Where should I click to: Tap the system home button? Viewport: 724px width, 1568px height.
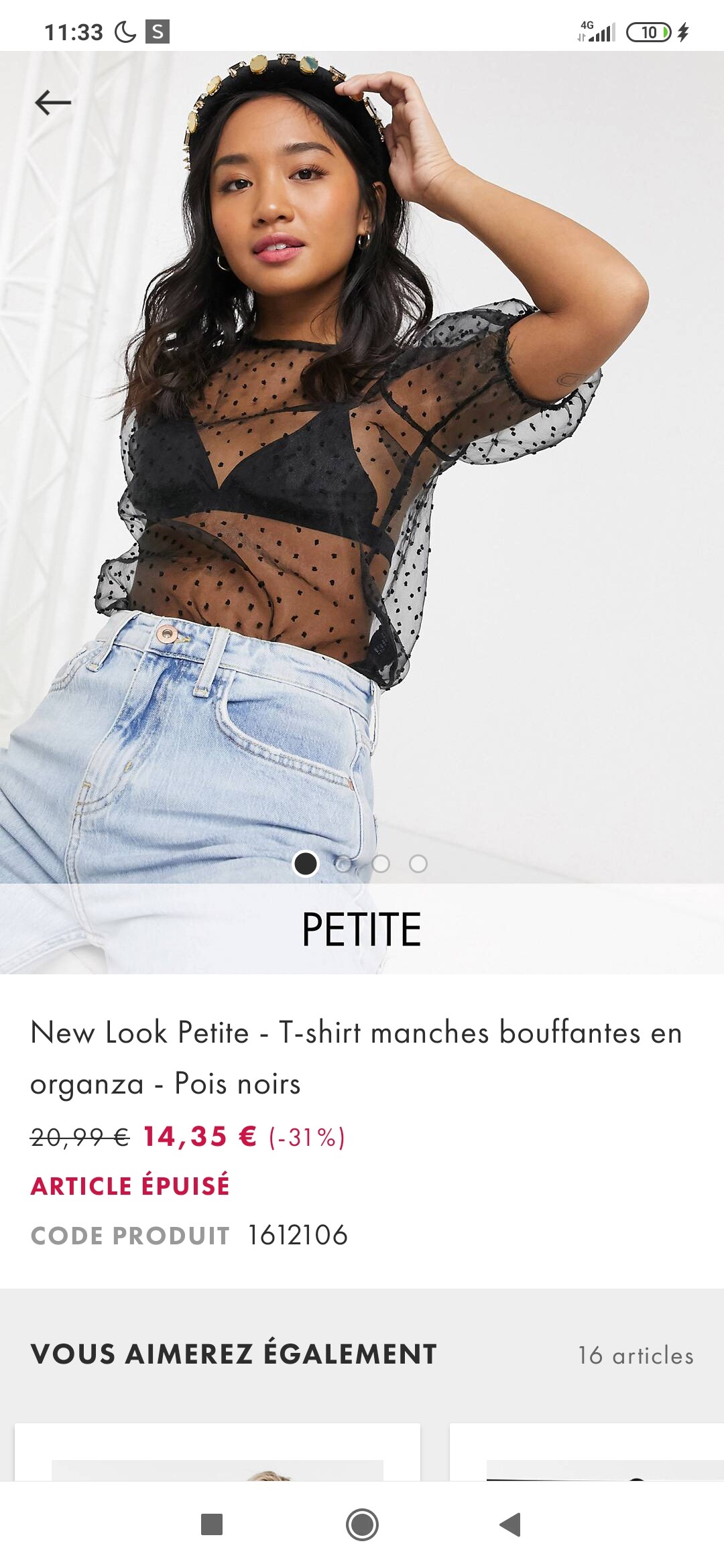point(362,1525)
